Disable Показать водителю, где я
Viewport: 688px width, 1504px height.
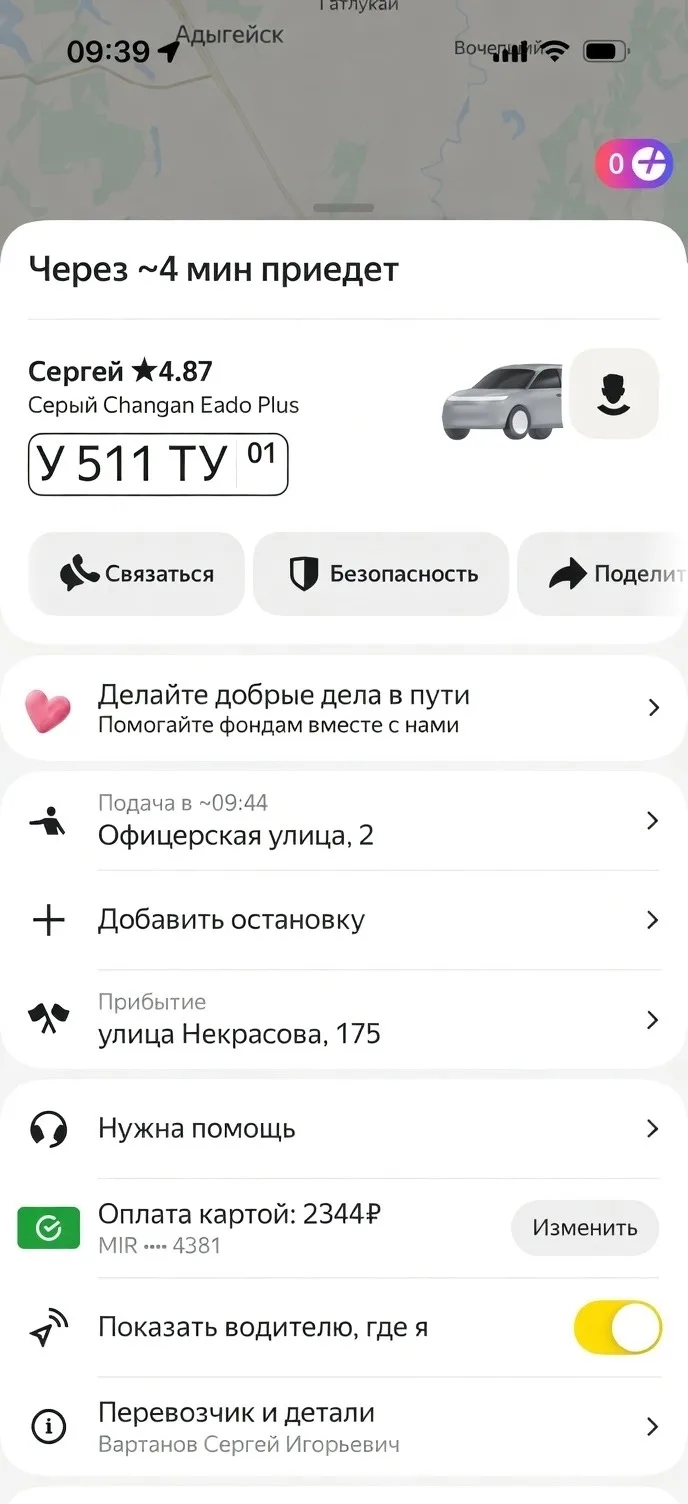(x=617, y=1328)
